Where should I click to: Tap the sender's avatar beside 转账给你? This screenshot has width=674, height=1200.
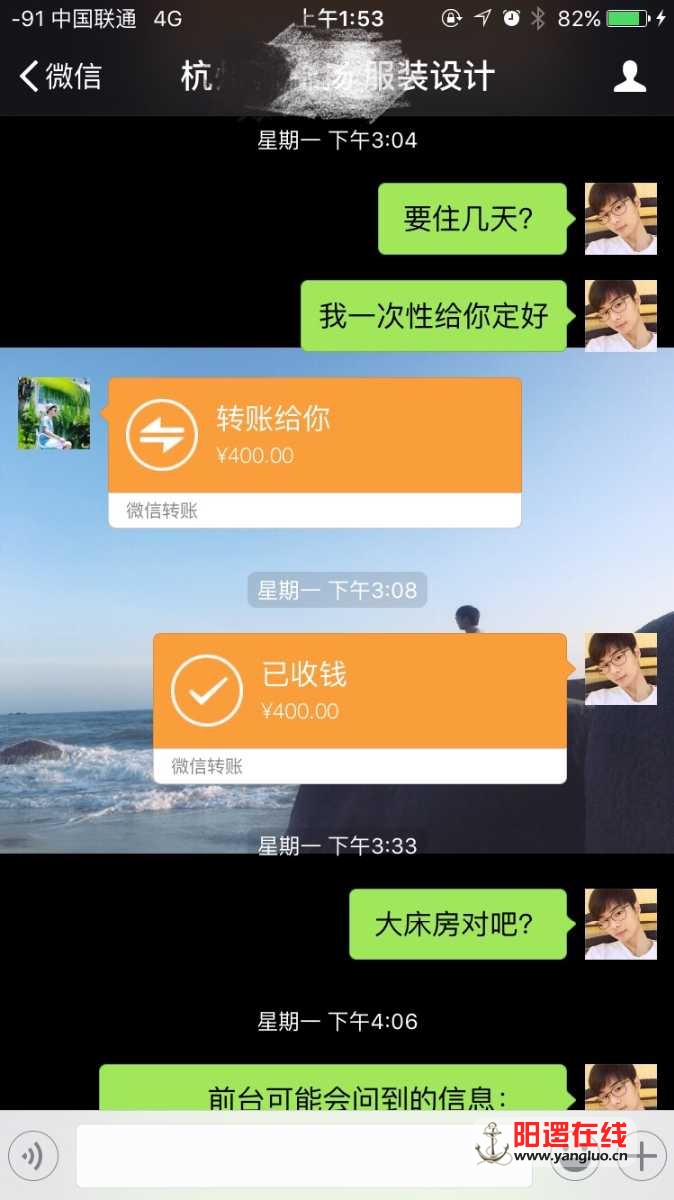pos(54,413)
